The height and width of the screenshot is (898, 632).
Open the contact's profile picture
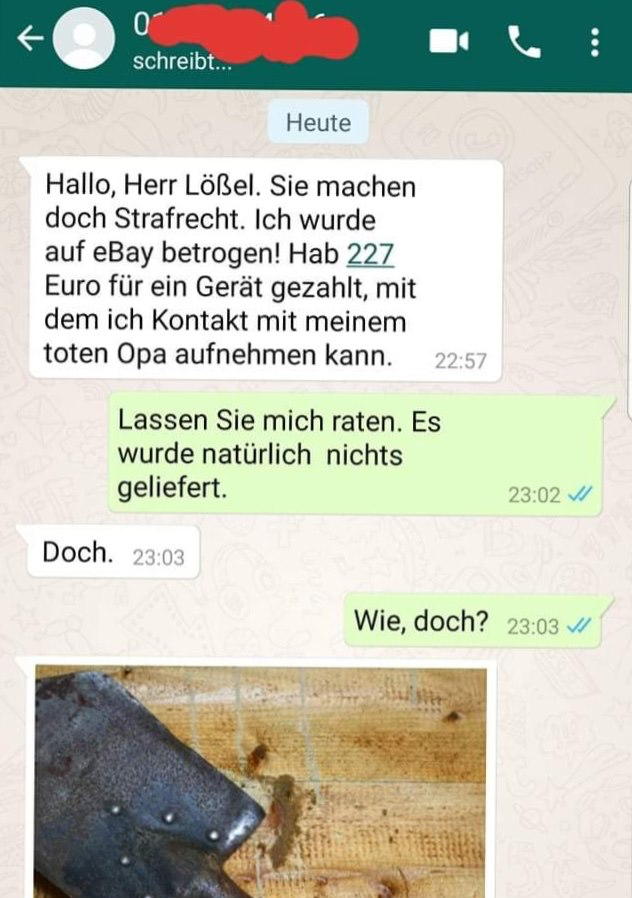tap(82, 40)
